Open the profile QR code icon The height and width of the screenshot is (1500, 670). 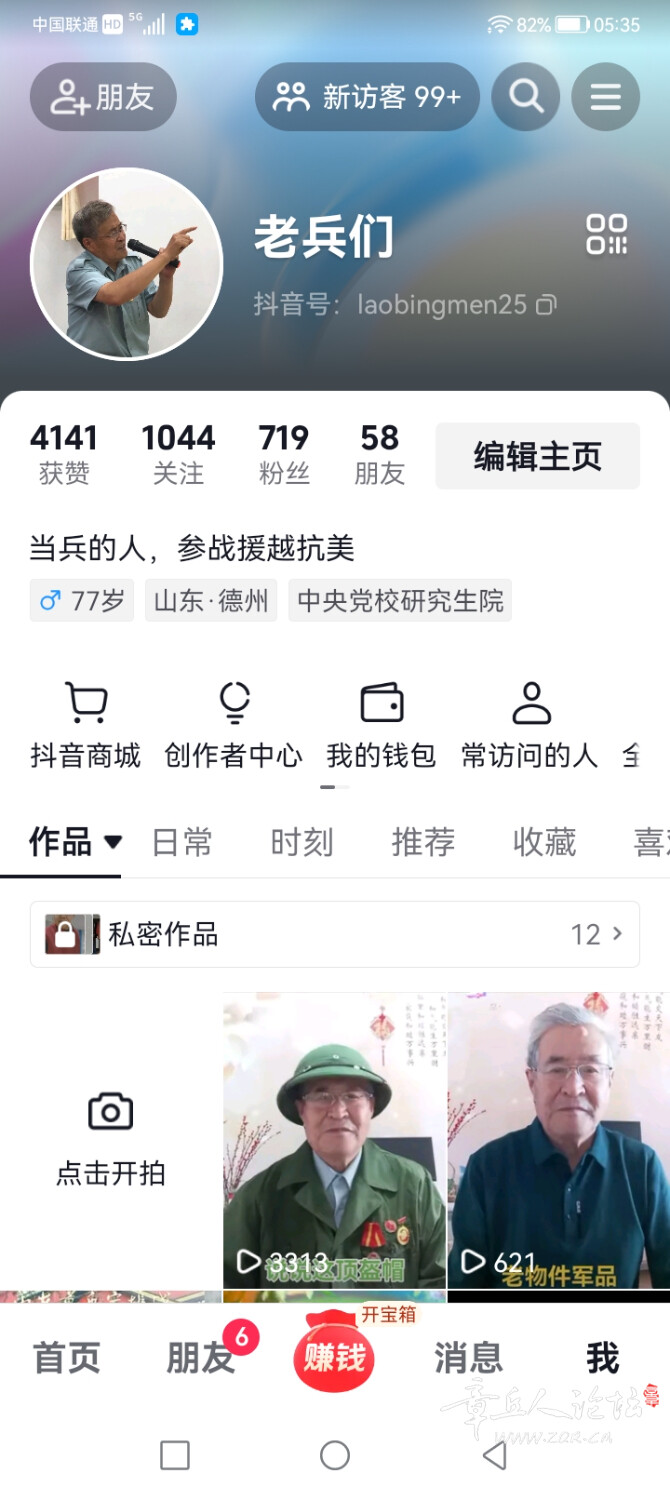tap(606, 235)
